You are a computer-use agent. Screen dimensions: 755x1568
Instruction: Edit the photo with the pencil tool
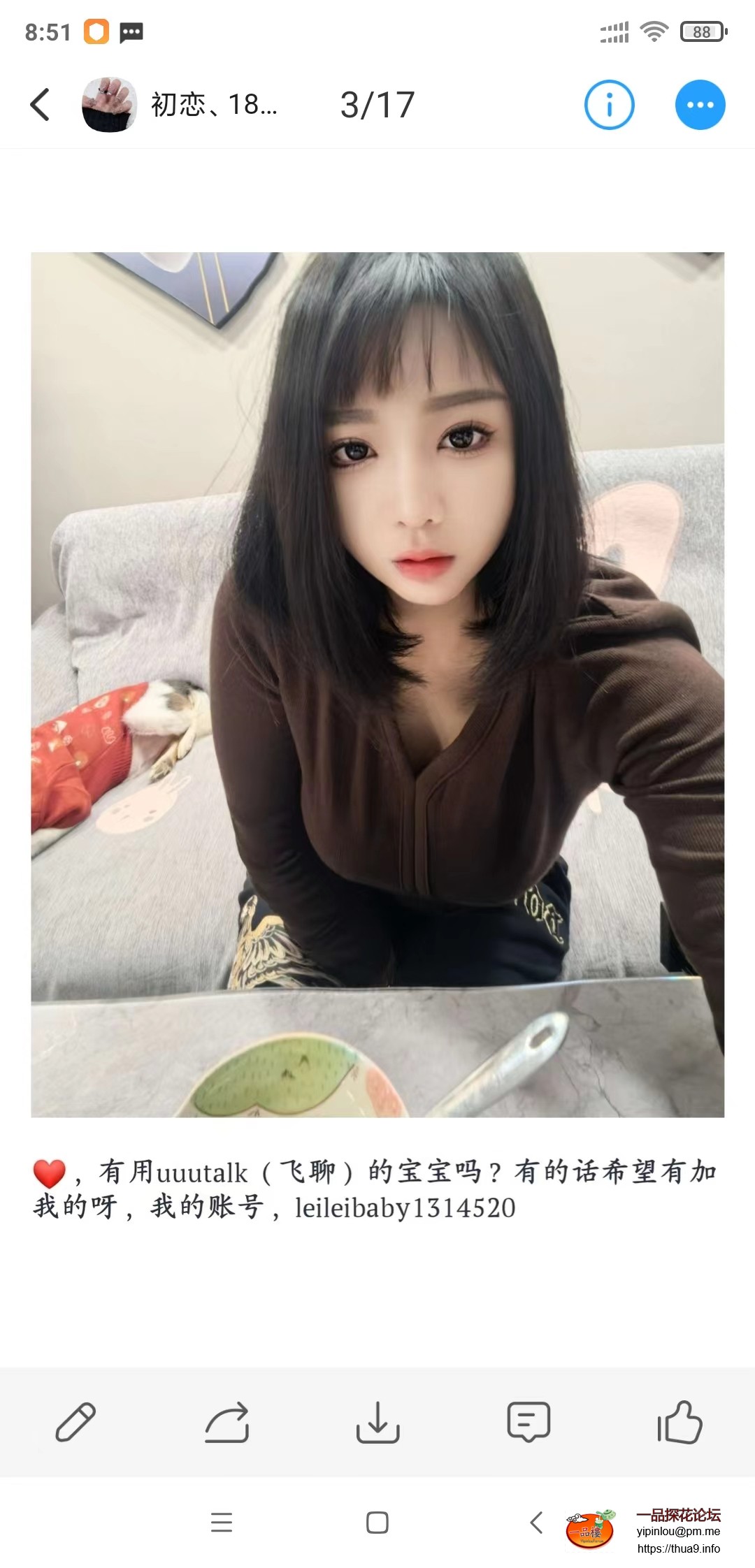click(75, 1421)
